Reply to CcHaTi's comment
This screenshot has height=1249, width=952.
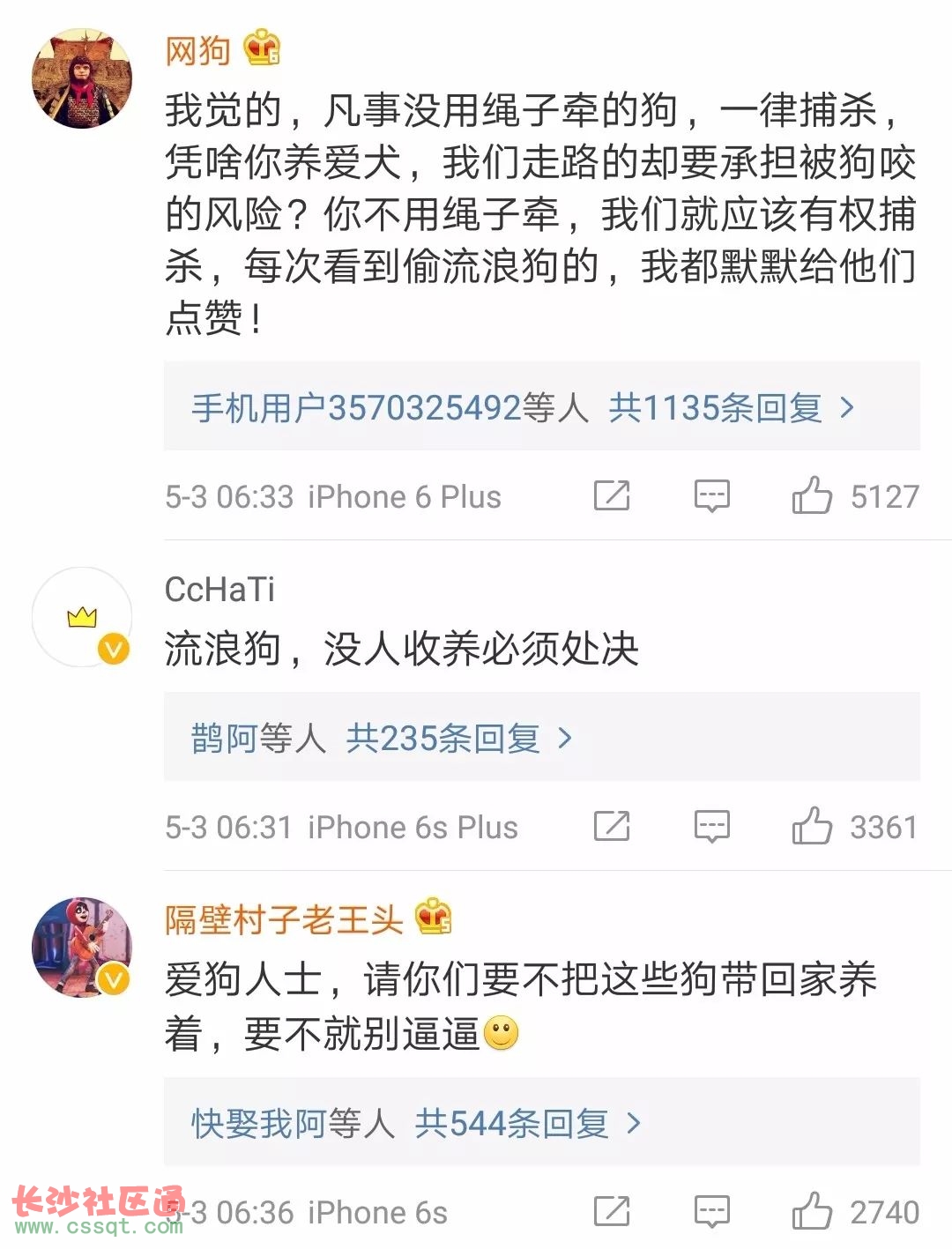coord(711,827)
